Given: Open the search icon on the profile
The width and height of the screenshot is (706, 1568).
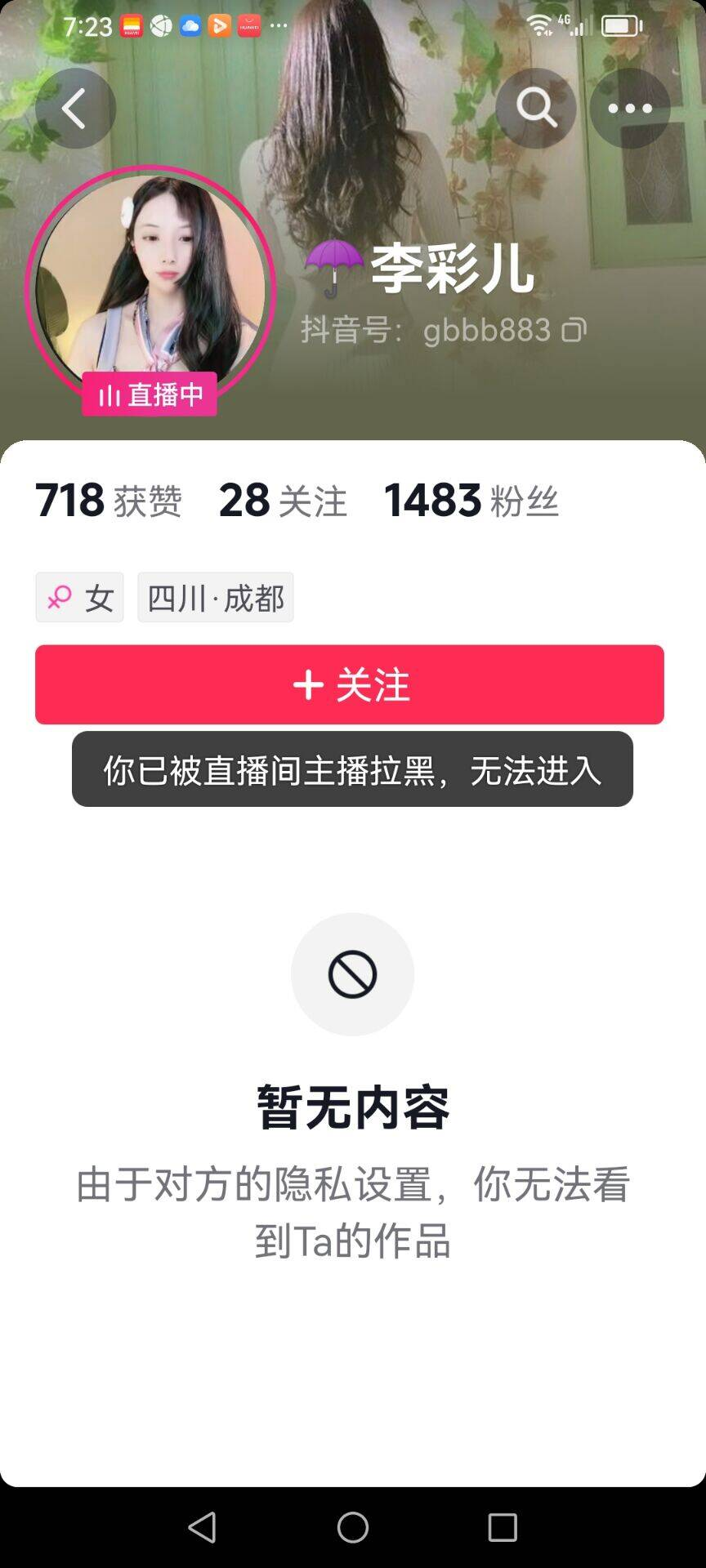Looking at the screenshot, I should [536, 109].
